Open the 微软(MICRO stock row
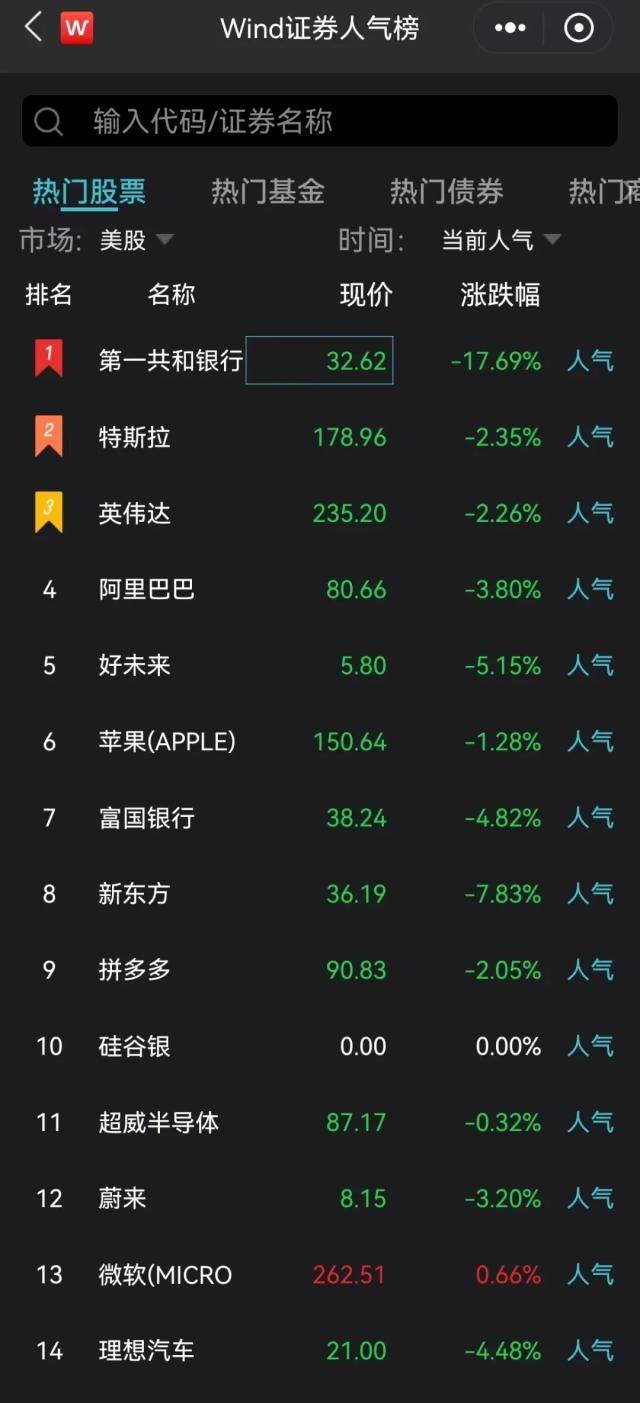 165,1275
